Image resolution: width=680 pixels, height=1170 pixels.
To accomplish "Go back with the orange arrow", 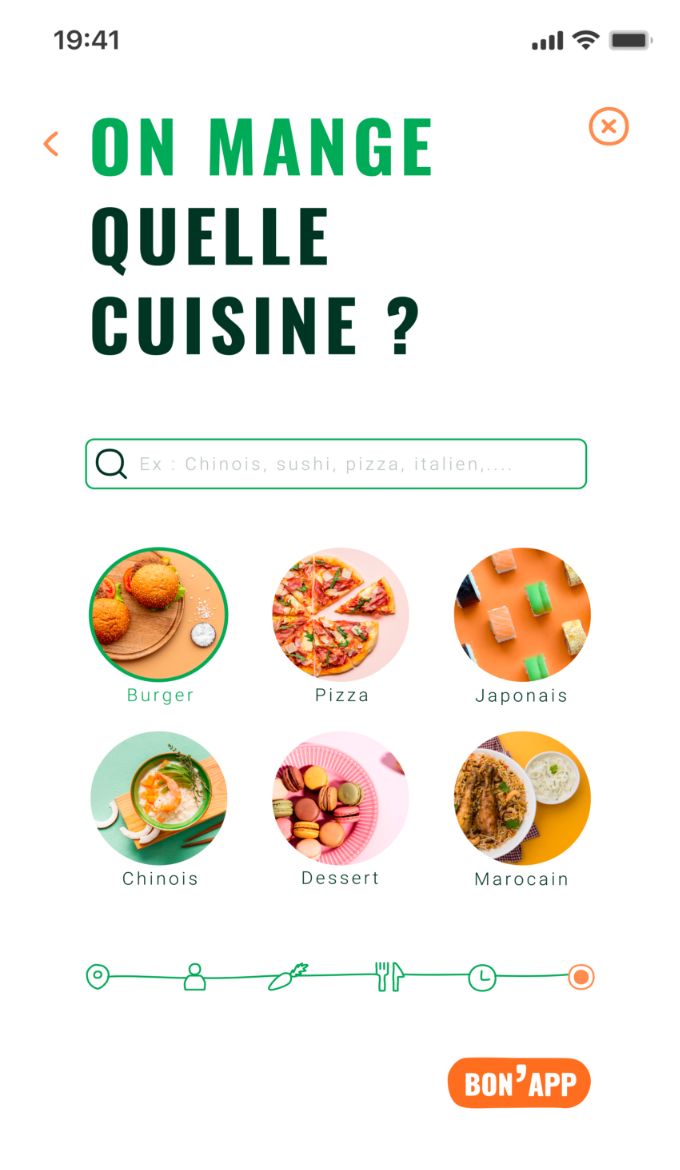I will tap(51, 144).
